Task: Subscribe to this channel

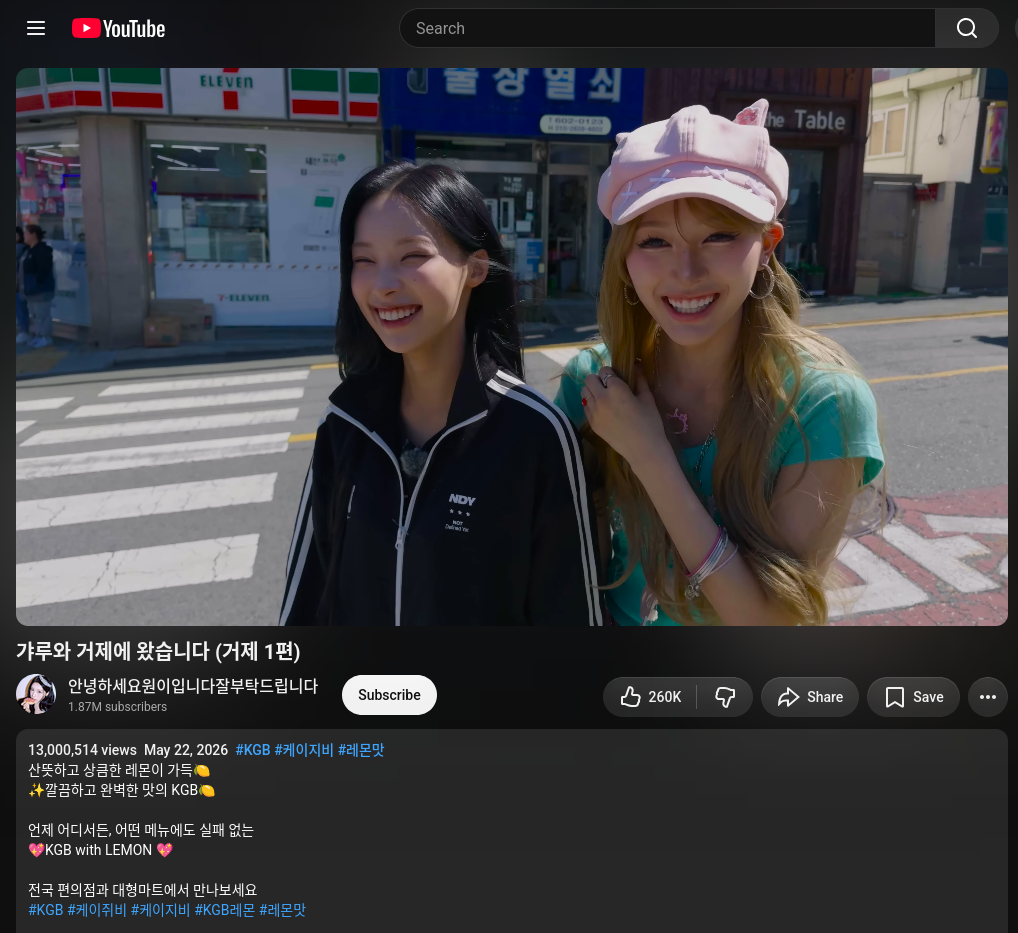Action: [389, 695]
